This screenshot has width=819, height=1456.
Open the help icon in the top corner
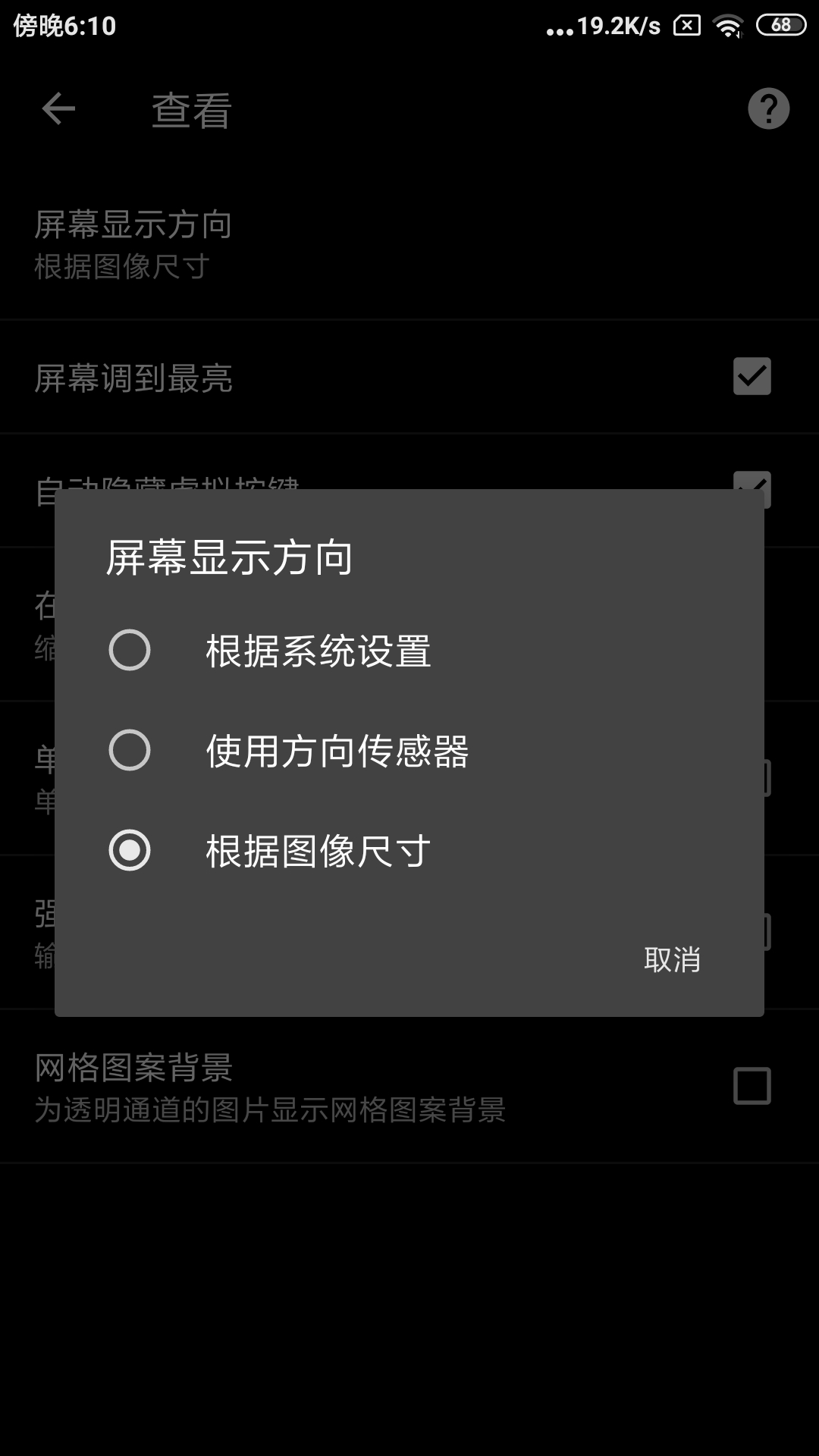tap(767, 108)
